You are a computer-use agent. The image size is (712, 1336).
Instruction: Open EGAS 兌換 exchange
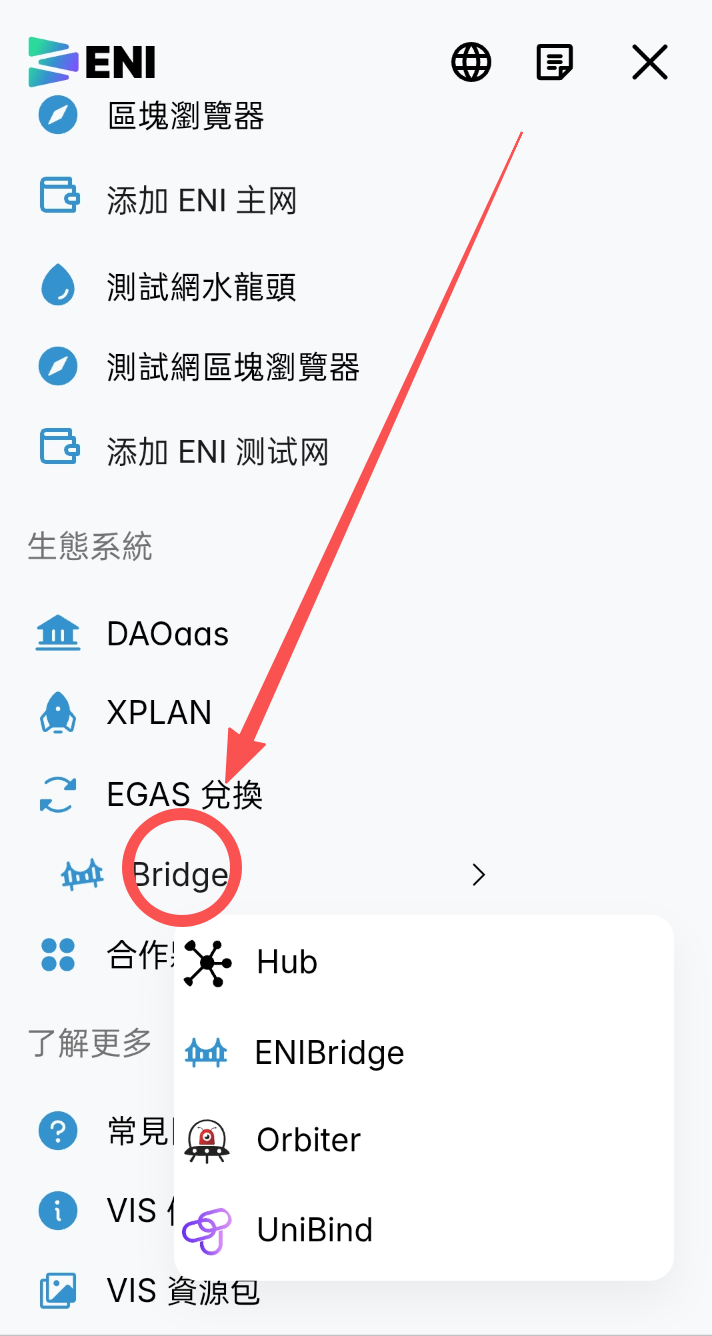click(x=184, y=795)
